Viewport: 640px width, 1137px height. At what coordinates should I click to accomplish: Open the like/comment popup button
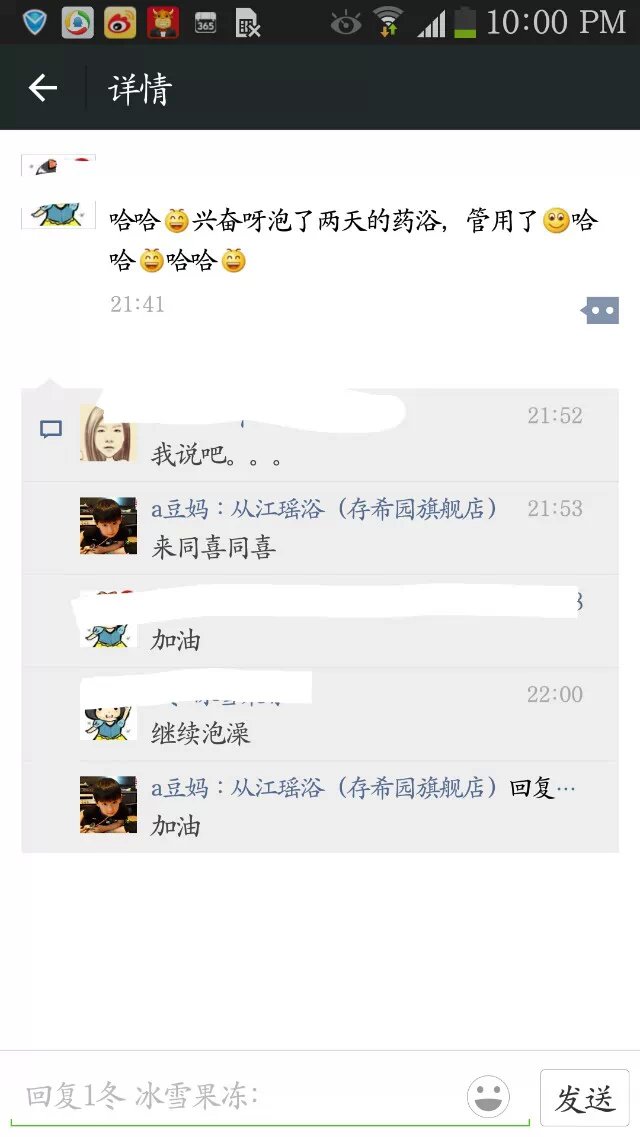coord(601,311)
